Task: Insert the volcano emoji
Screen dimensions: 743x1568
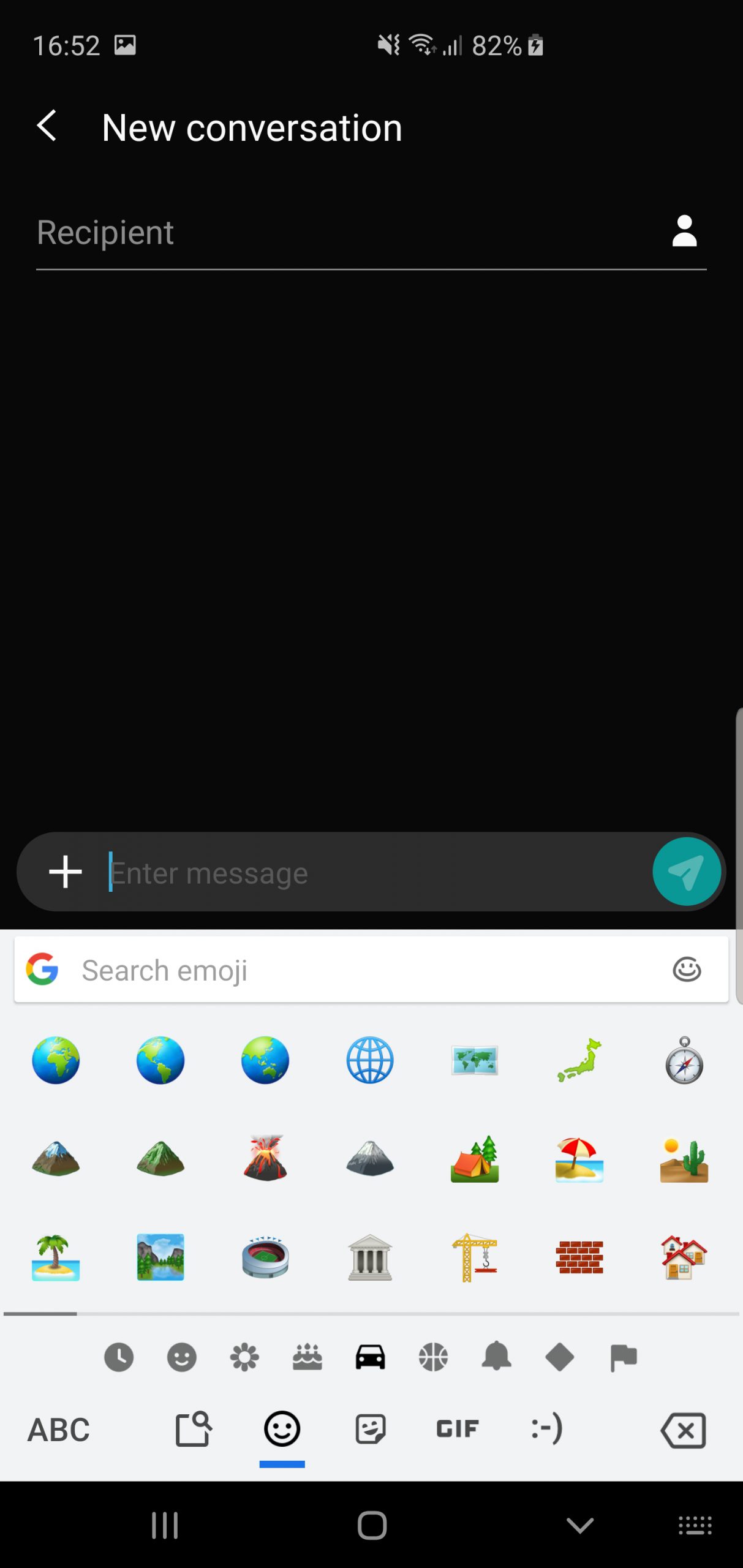Action: (265, 1158)
